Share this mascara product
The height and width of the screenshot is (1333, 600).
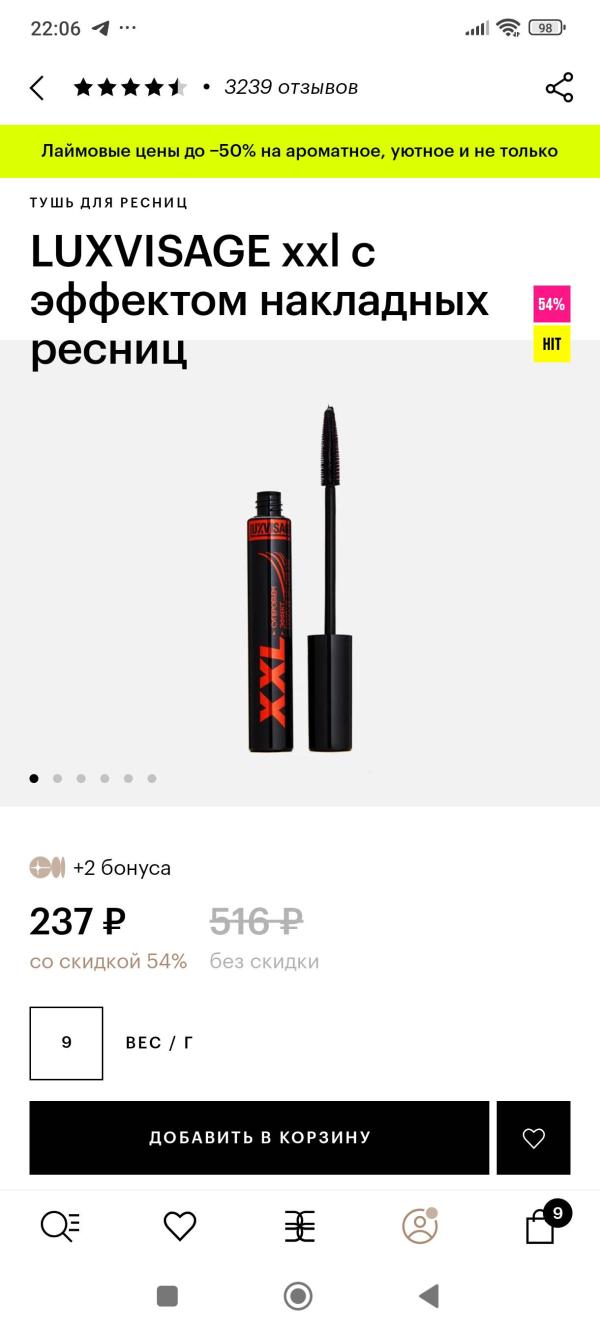pyautogui.click(x=559, y=88)
